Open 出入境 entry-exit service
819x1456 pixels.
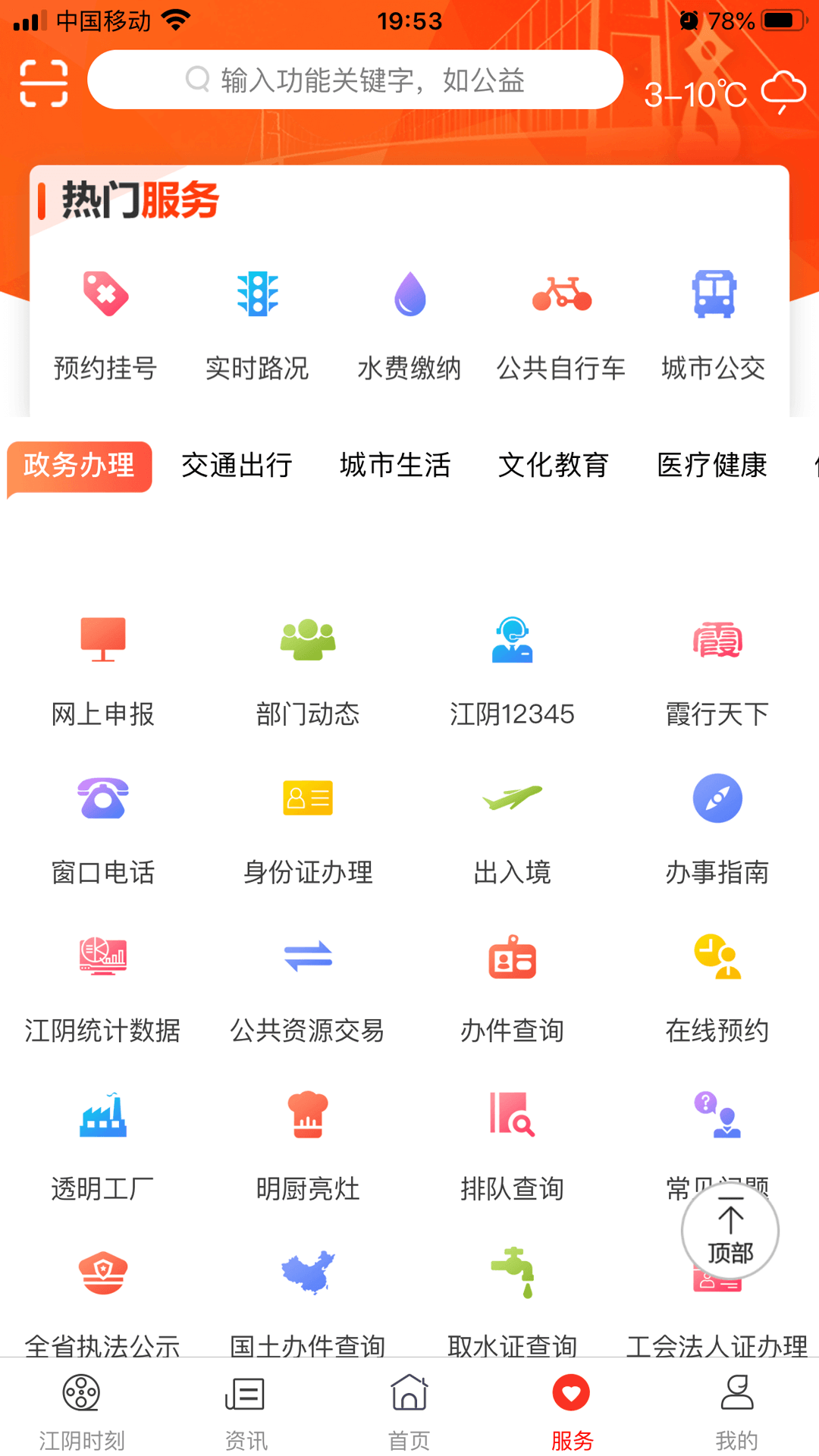coord(512,827)
